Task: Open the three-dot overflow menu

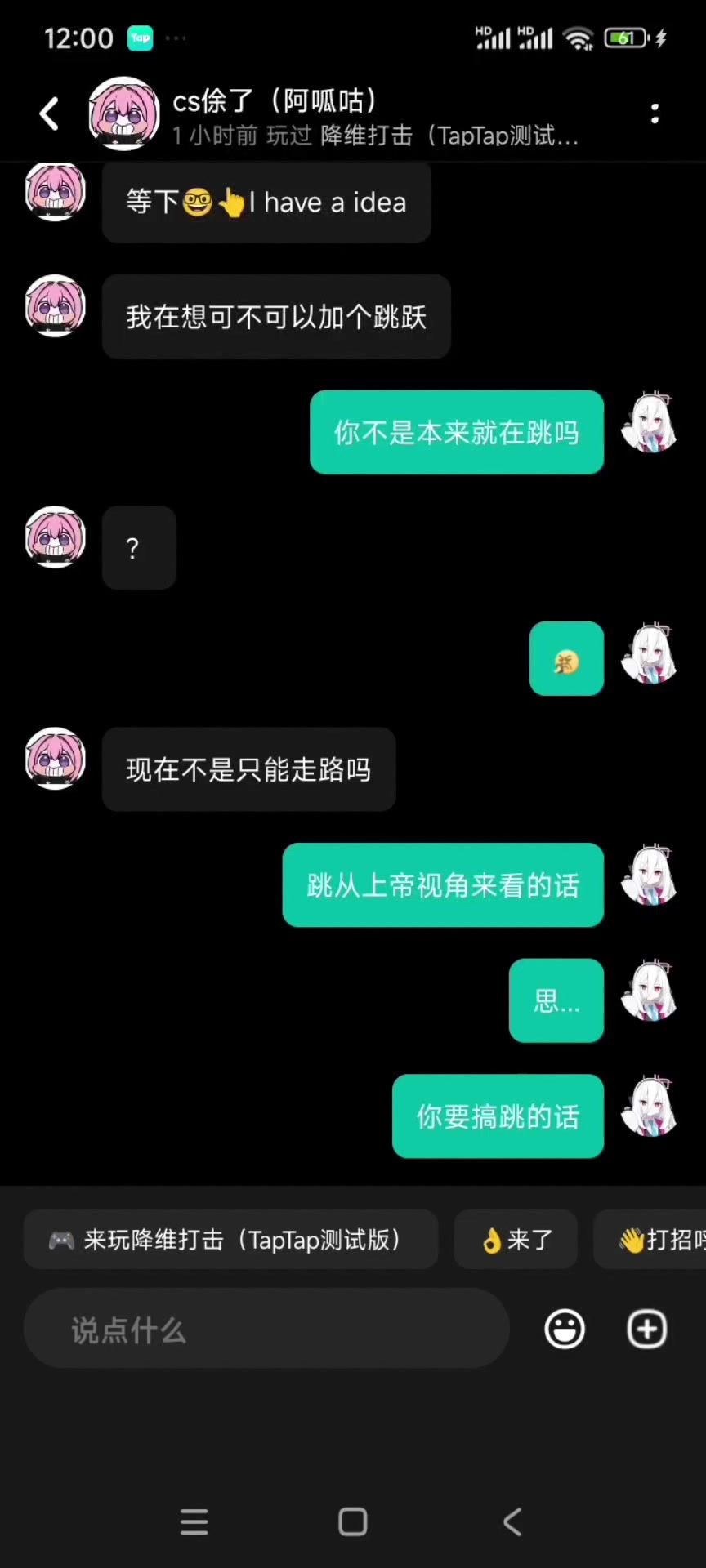Action: point(655,114)
